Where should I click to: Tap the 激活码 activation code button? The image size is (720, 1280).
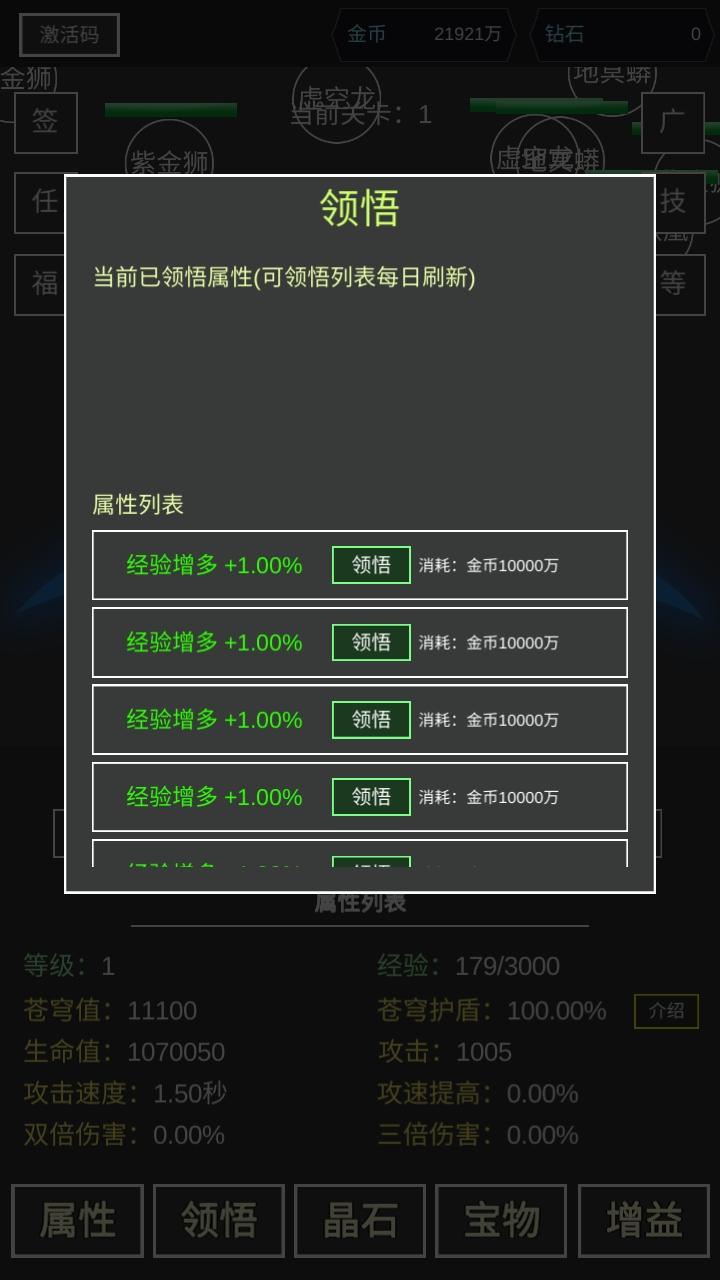click(68, 34)
